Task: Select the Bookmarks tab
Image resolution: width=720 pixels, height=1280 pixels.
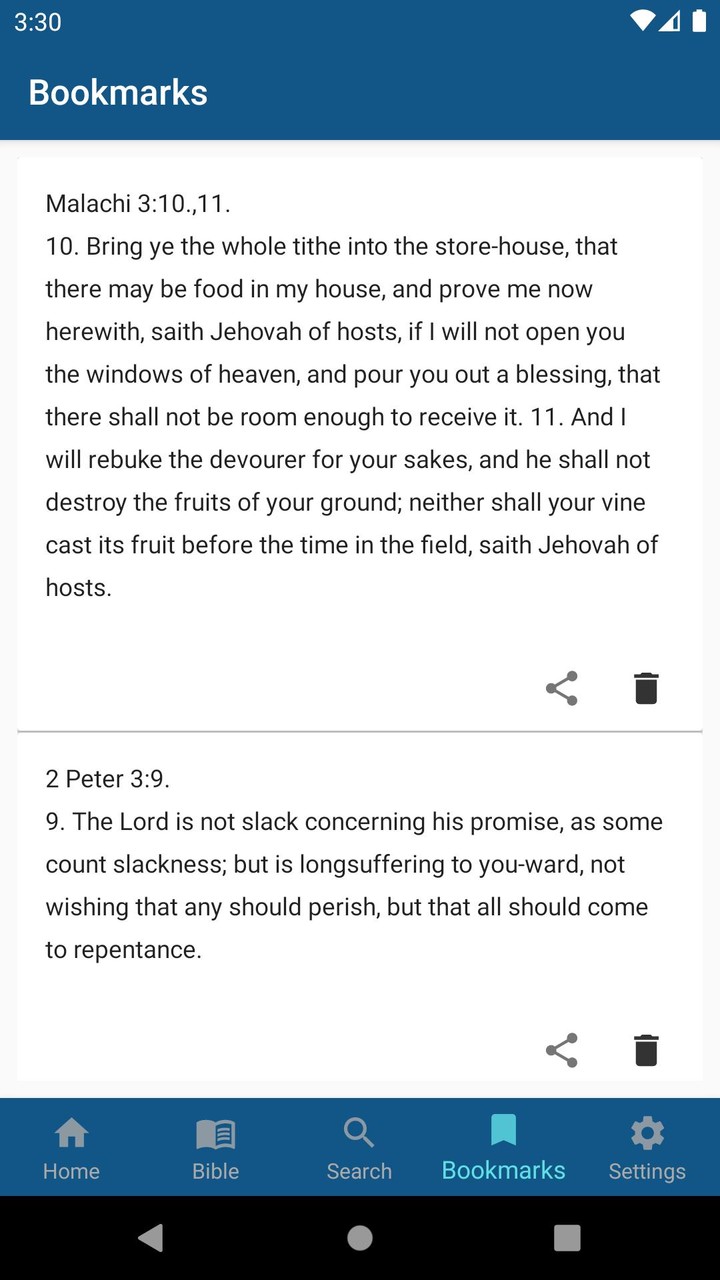Action: [503, 1148]
